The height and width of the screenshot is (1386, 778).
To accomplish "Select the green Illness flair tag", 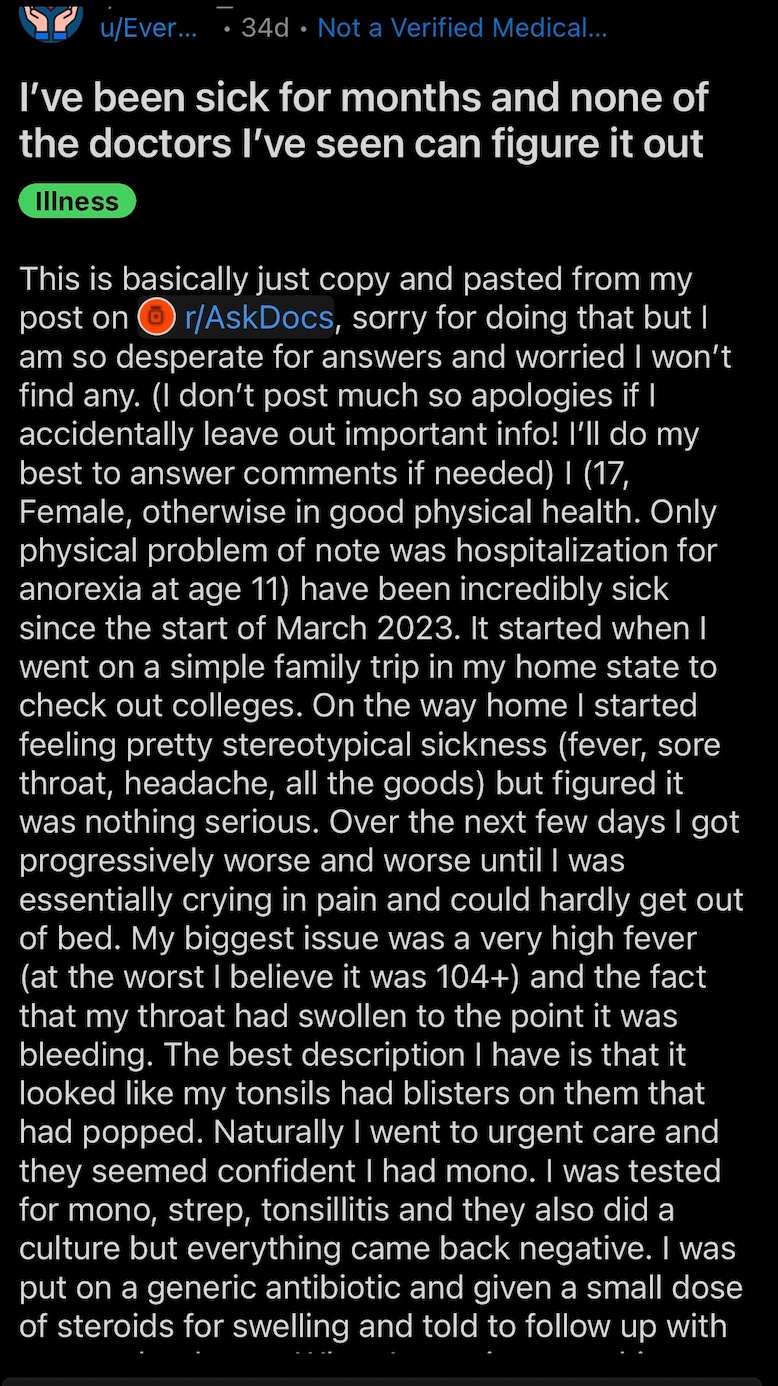I will tap(77, 201).
